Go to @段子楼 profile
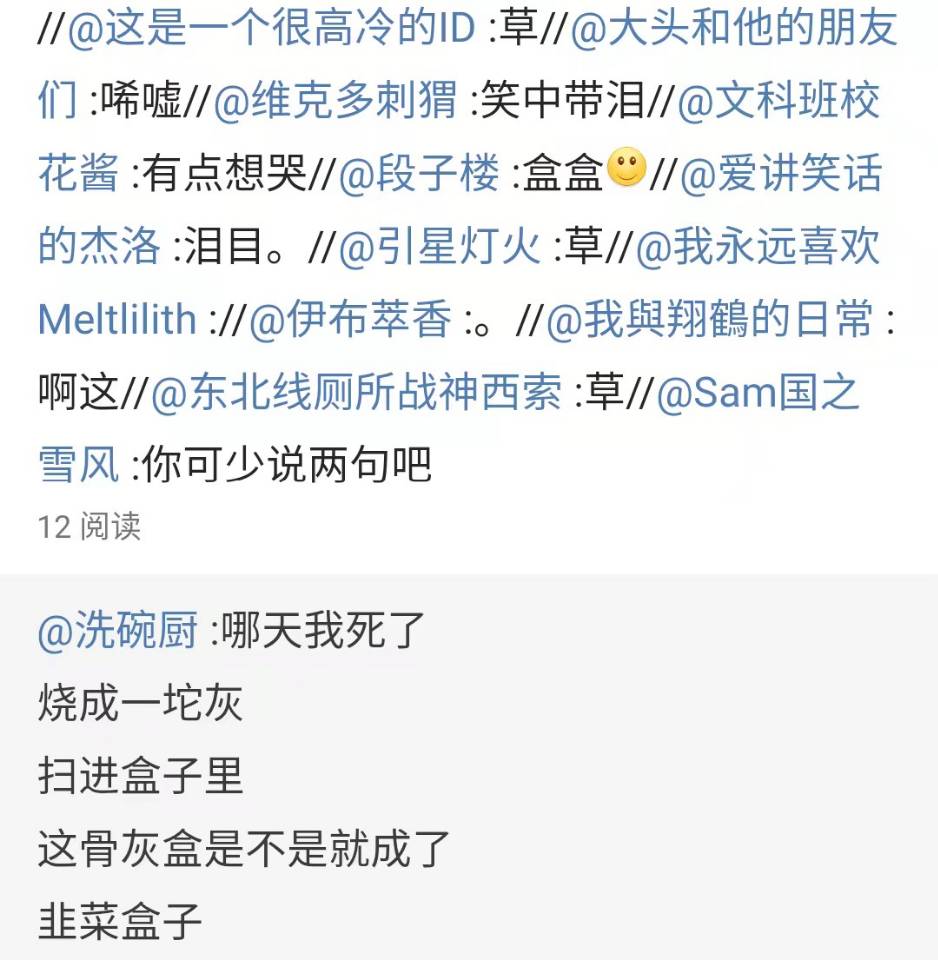This screenshot has width=938, height=960. [x=418, y=175]
